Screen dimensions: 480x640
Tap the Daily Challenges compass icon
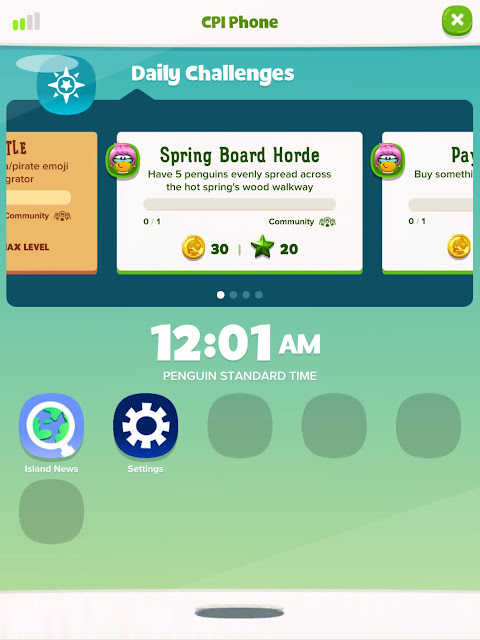point(66,85)
